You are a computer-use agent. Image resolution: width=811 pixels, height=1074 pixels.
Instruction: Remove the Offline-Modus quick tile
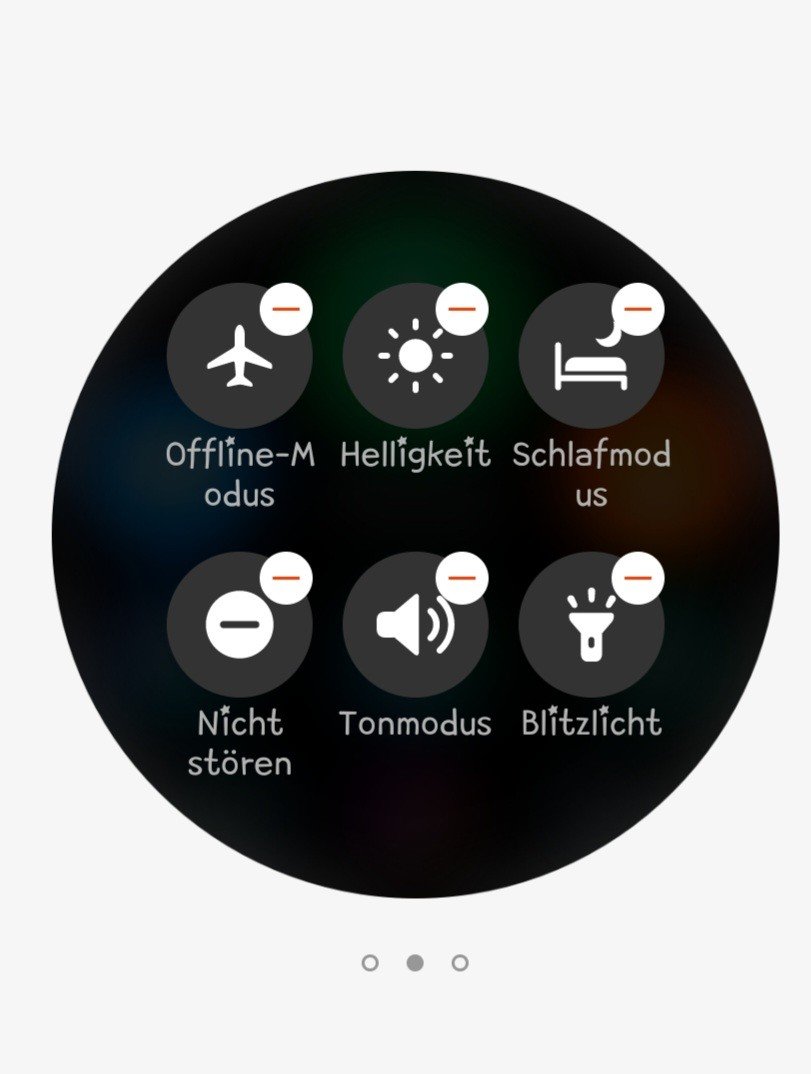[287, 308]
